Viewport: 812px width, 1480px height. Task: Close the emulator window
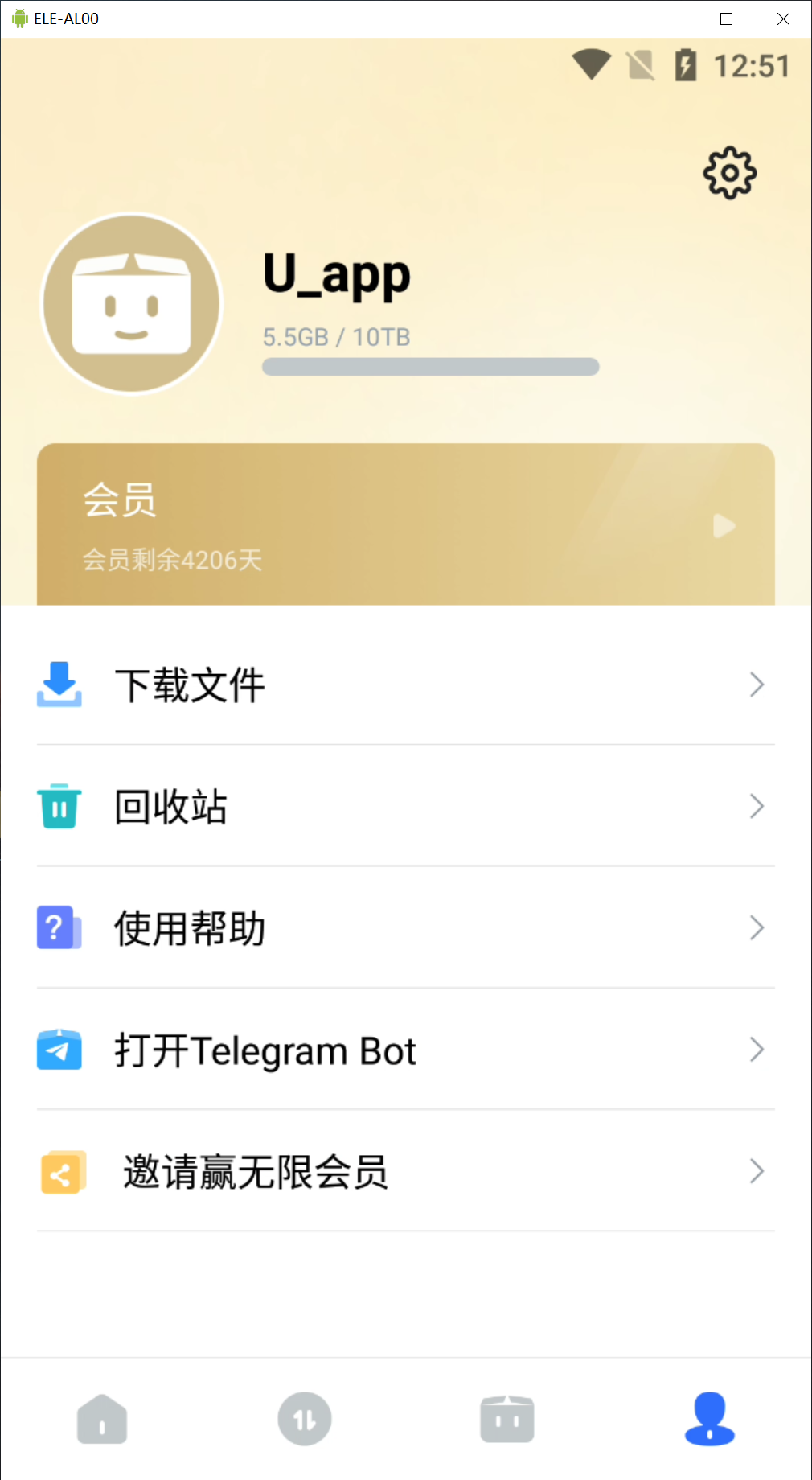tap(783, 18)
